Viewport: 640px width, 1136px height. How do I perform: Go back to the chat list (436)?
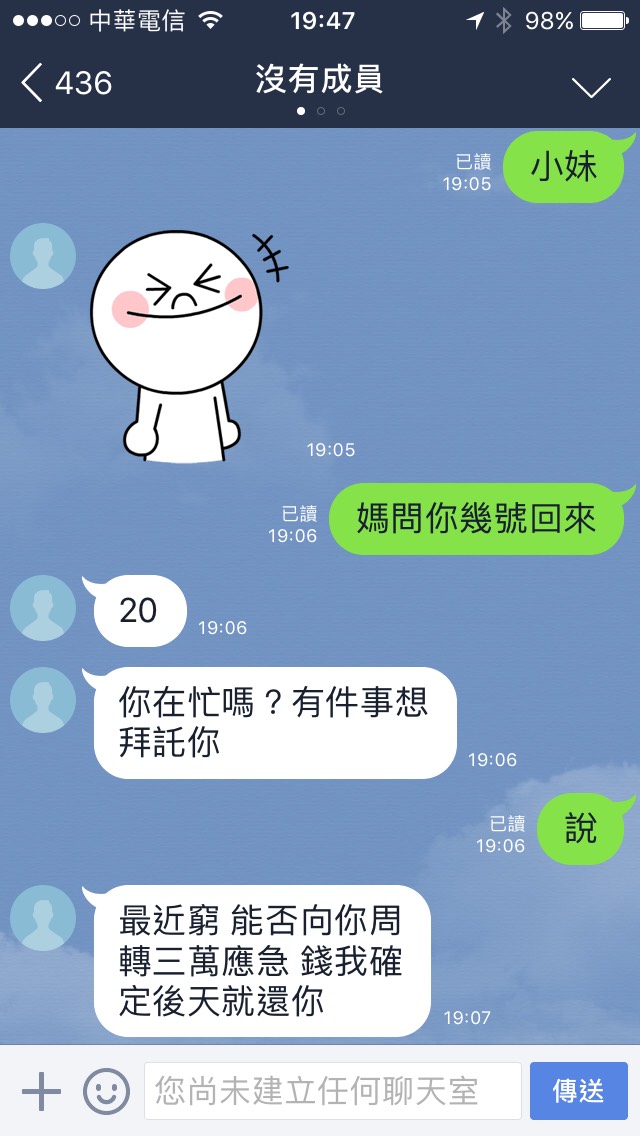click(66, 83)
